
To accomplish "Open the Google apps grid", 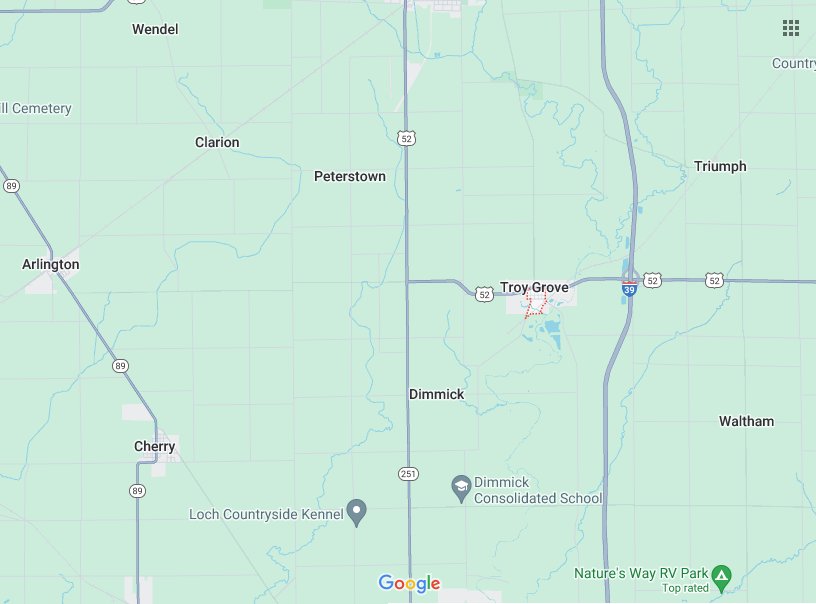I will tap(790, 28).
